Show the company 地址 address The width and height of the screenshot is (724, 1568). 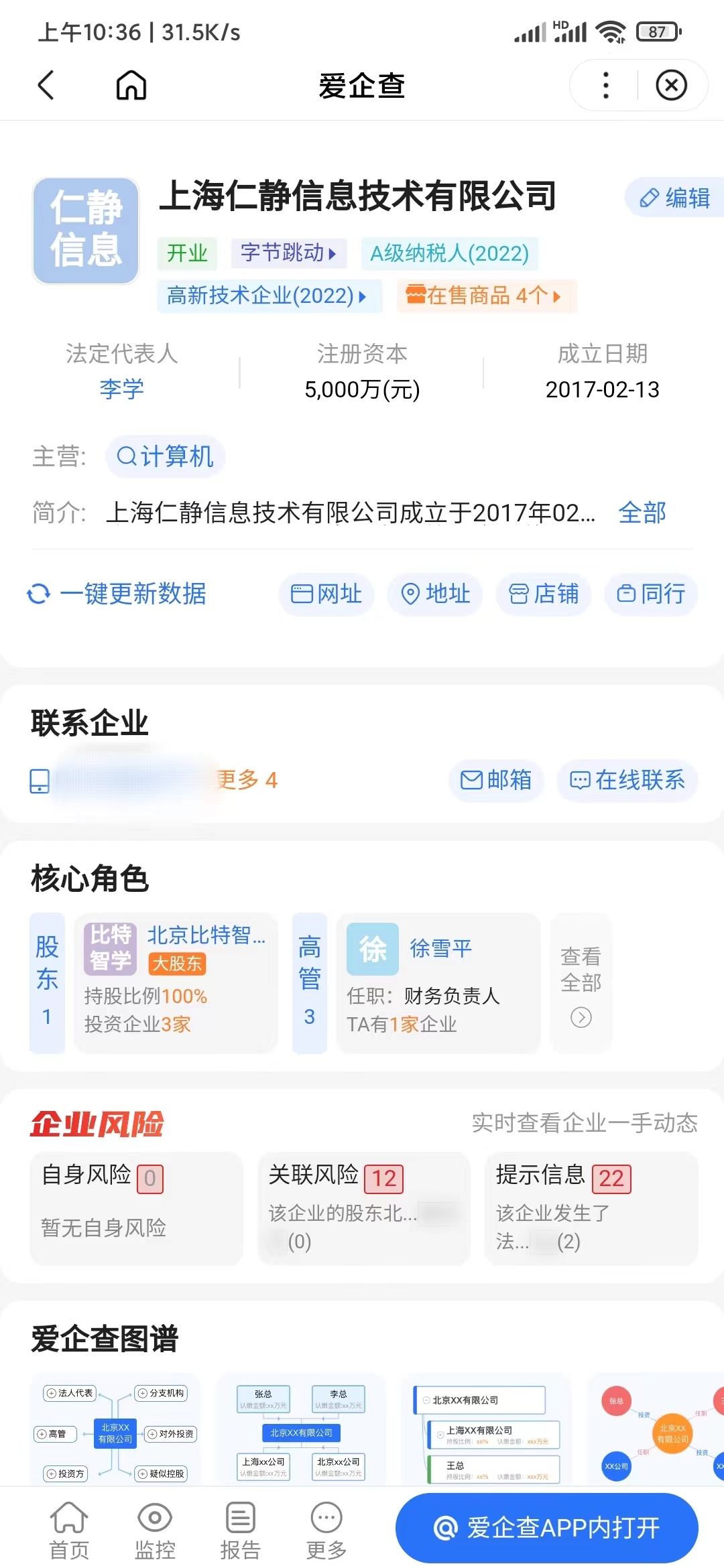tap(435, 594)
